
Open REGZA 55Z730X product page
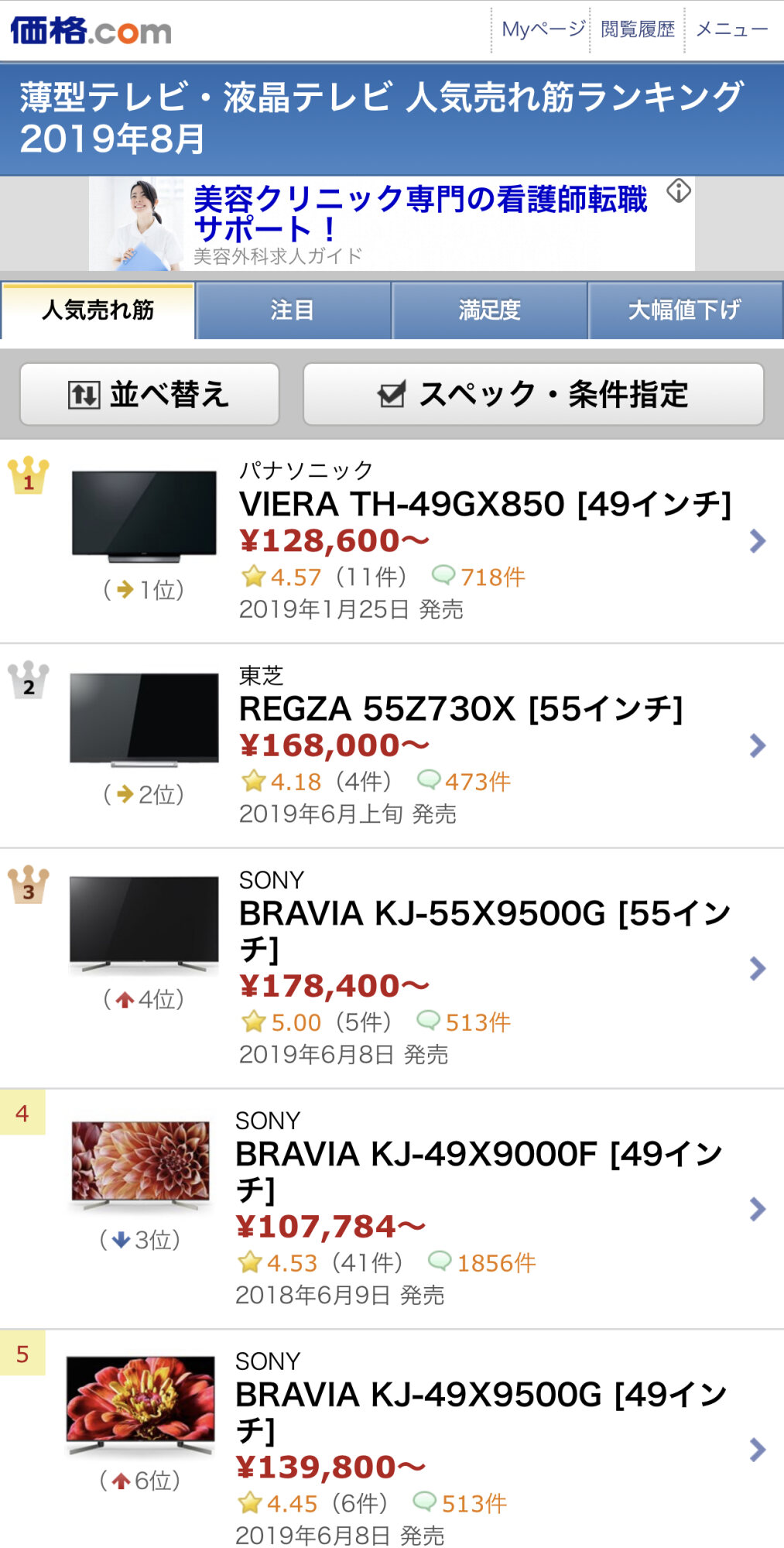click(460, 709)
